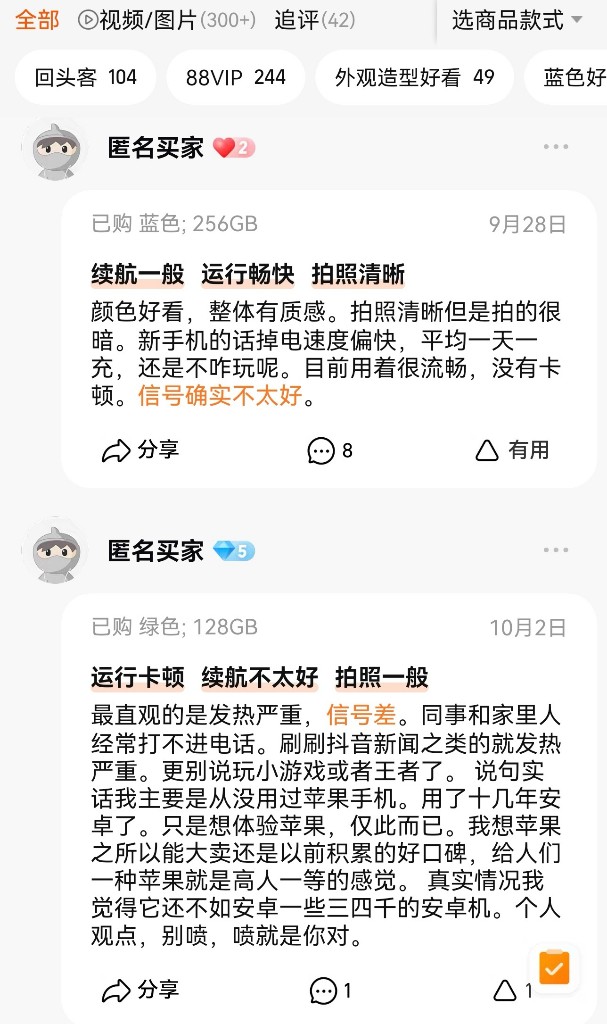Open the highlighted 信号差 keyword link
Viewport: 607px width, 1024px height.
[361, 714]
